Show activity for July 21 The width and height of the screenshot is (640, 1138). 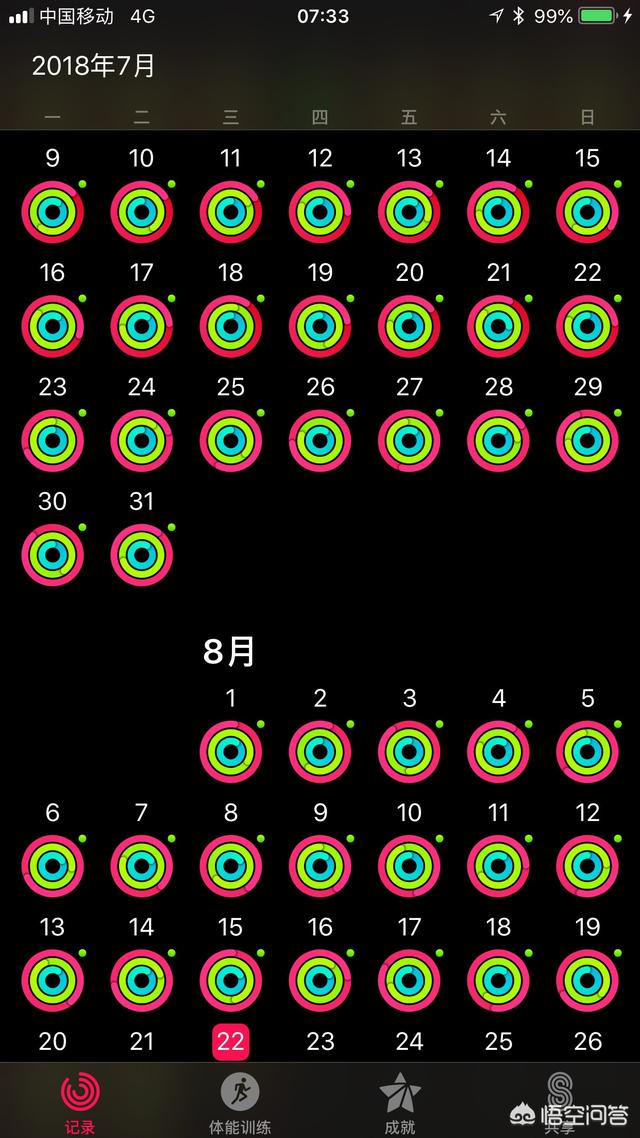(498, 326)
